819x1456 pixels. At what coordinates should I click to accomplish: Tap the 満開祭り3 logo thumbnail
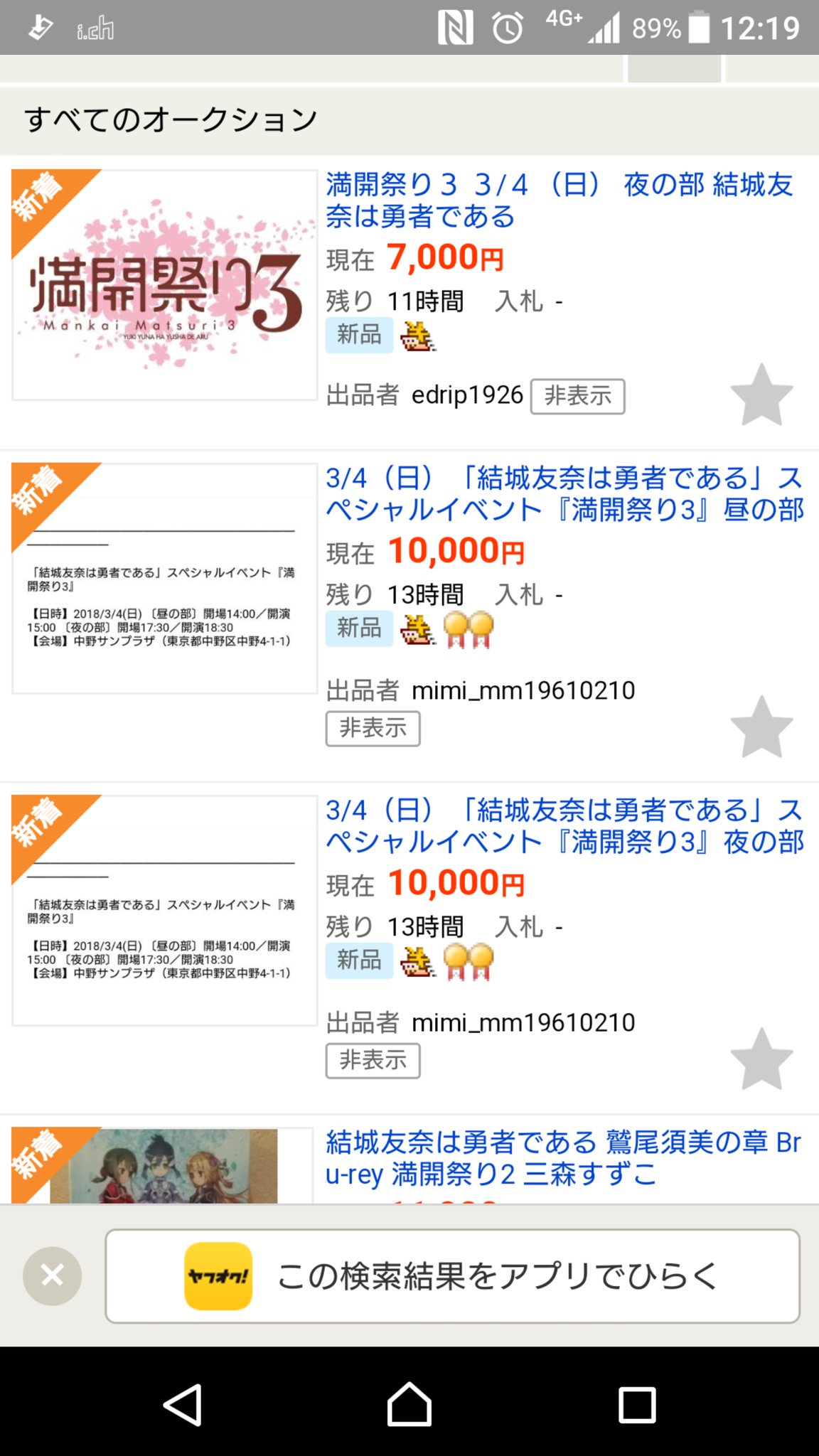164,286
